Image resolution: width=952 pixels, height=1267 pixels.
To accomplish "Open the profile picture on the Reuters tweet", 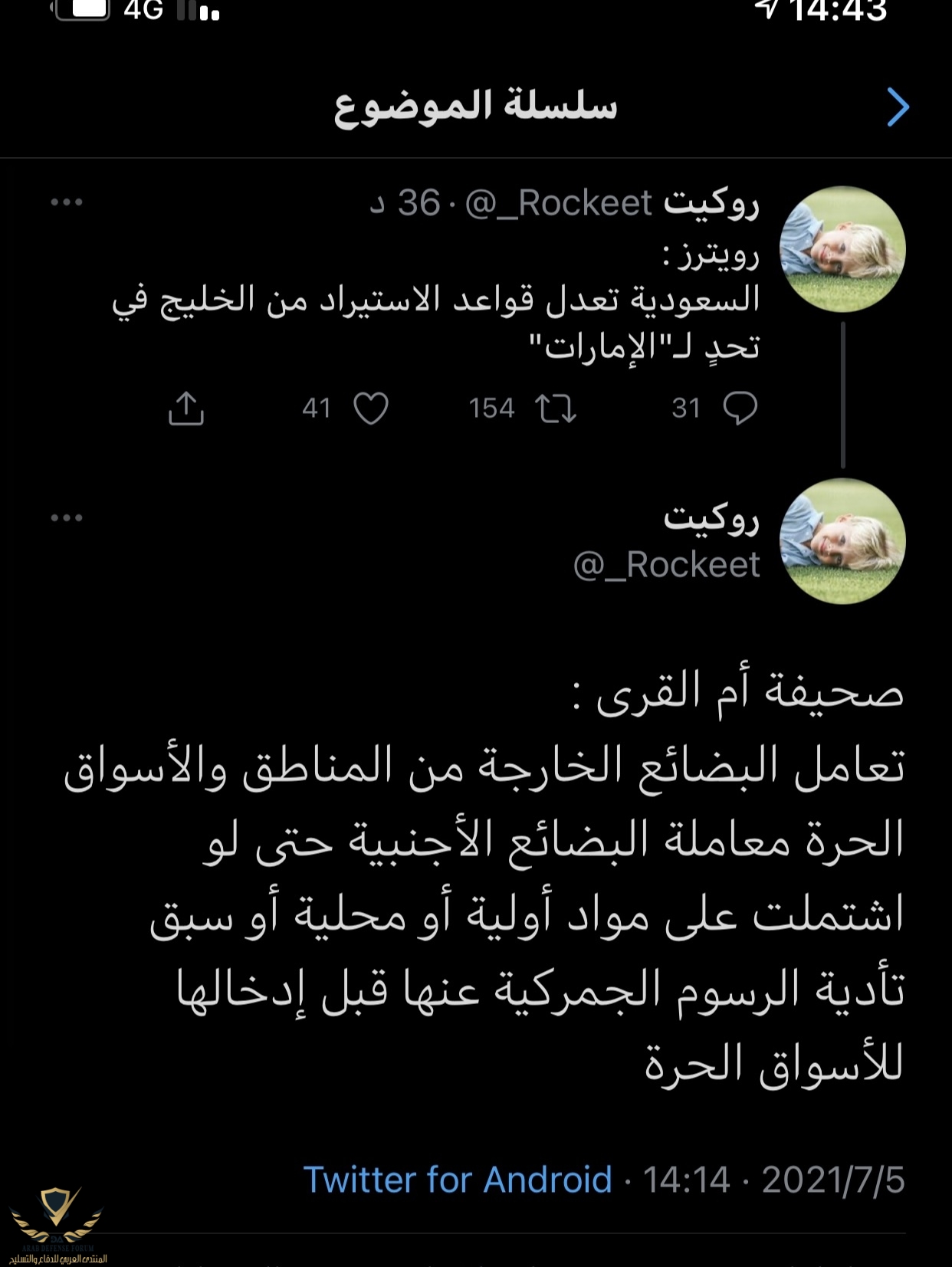I will (x=842, y=249).
